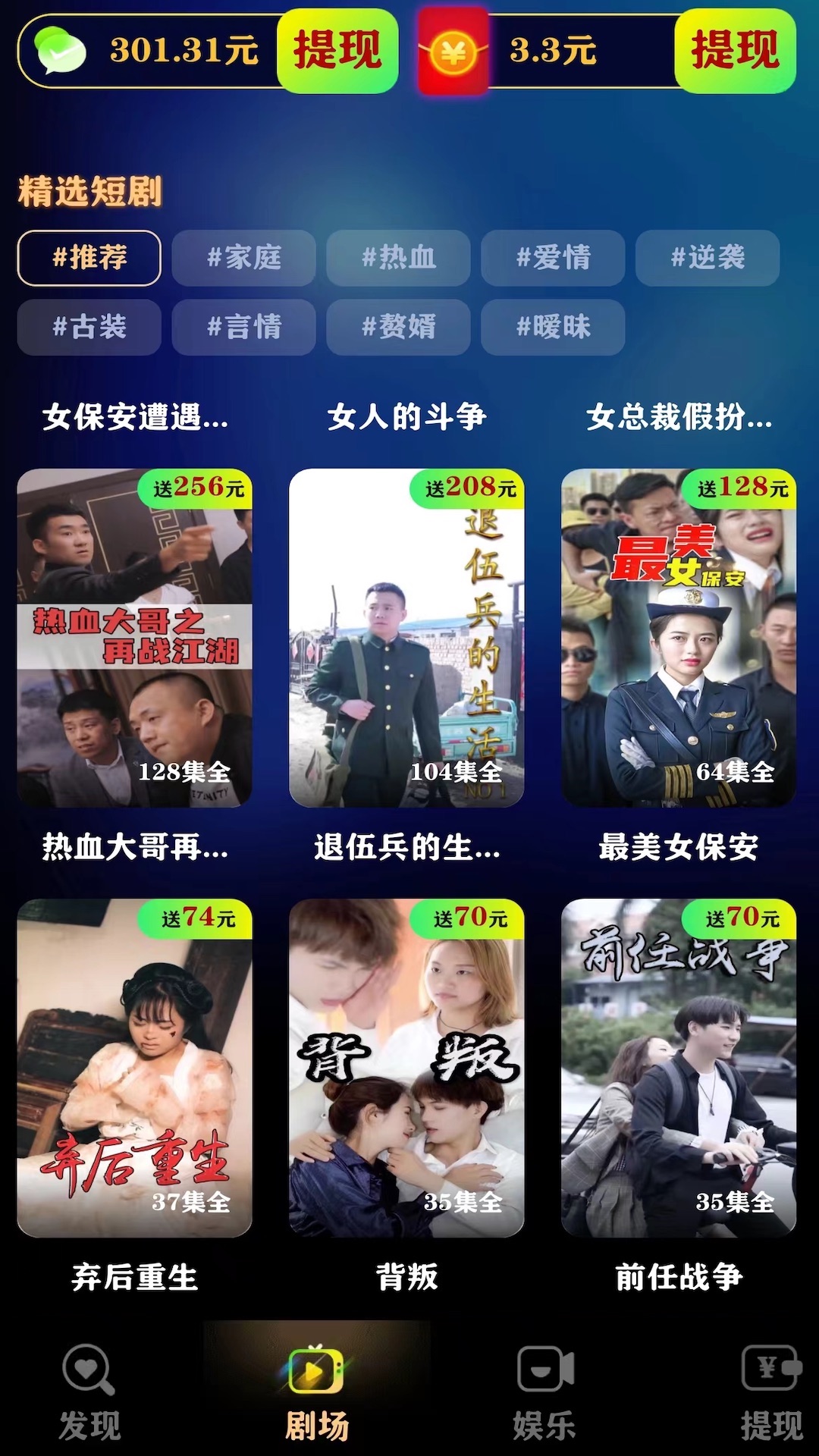Show #爱情 short dramas
This screenshot has height=1456, width=819.
(553, 258)
